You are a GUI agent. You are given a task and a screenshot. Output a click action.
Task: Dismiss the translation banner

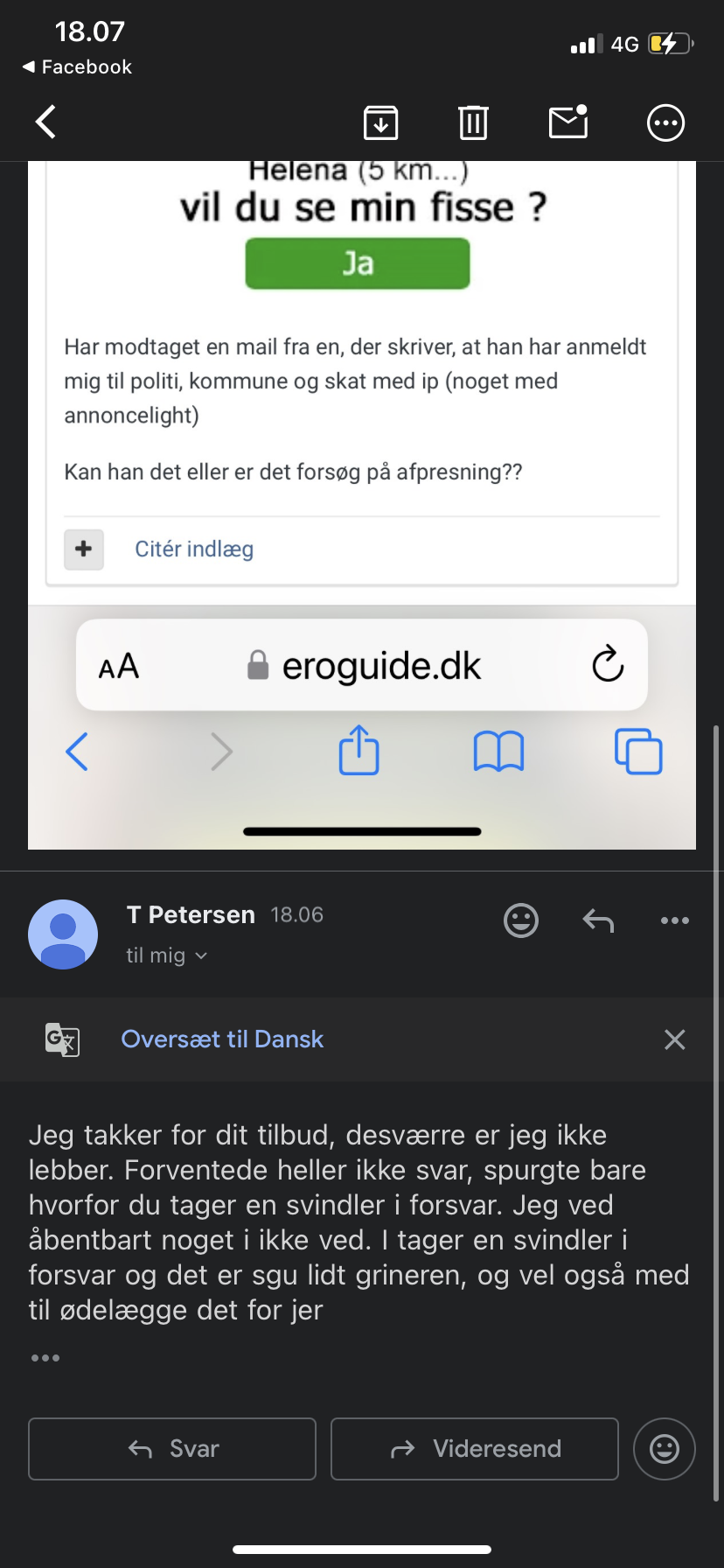click(x=674, y=1039)
